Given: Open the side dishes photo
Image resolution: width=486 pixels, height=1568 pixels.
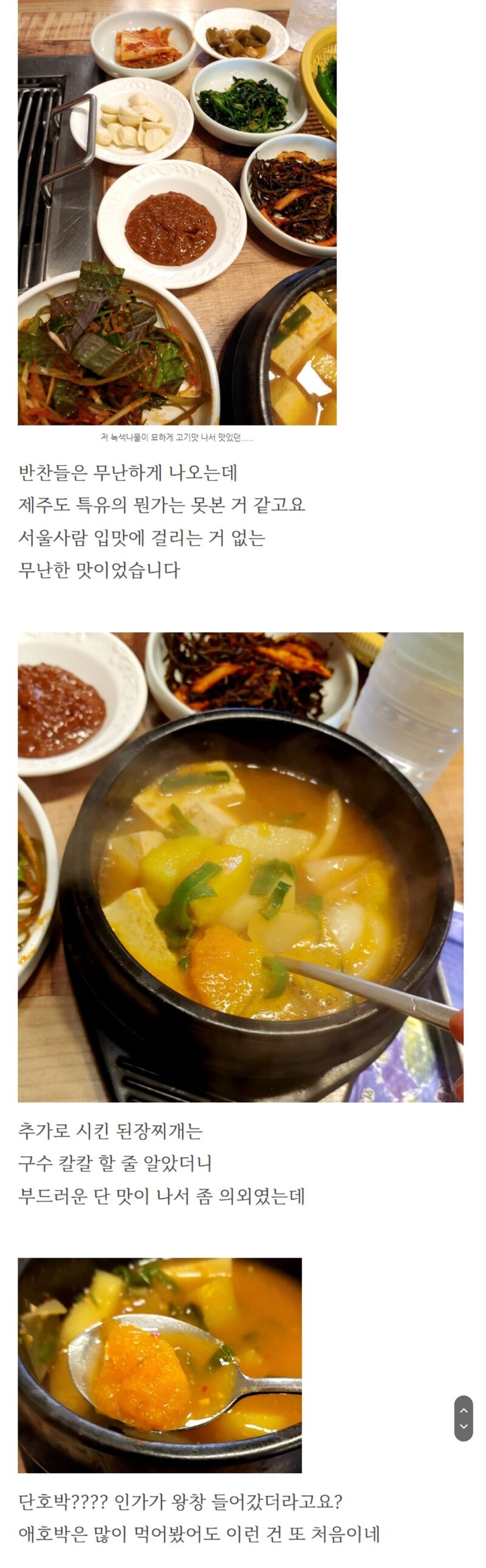Looking at the screenshot, I should 177,212.
